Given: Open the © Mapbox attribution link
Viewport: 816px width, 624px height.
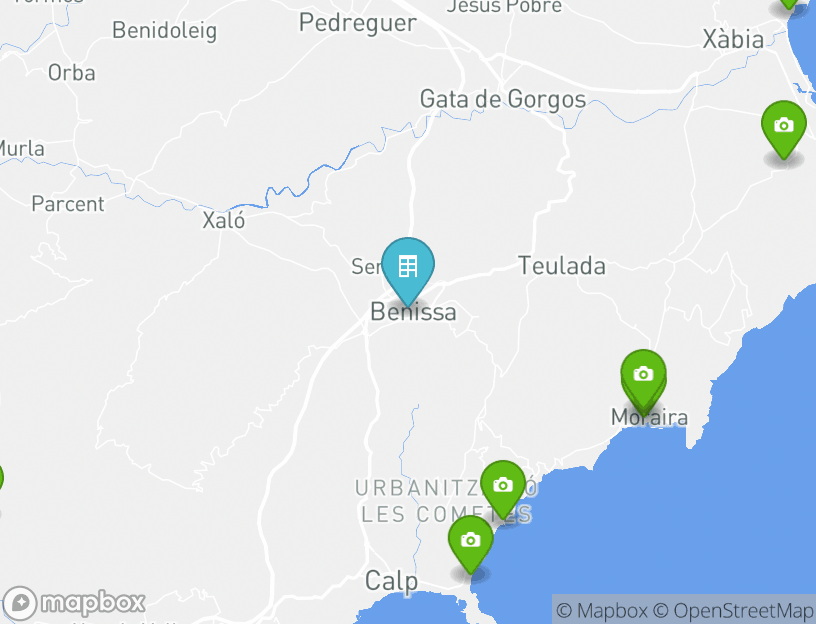Looking at the screenshot, I should tap(602, 610).
